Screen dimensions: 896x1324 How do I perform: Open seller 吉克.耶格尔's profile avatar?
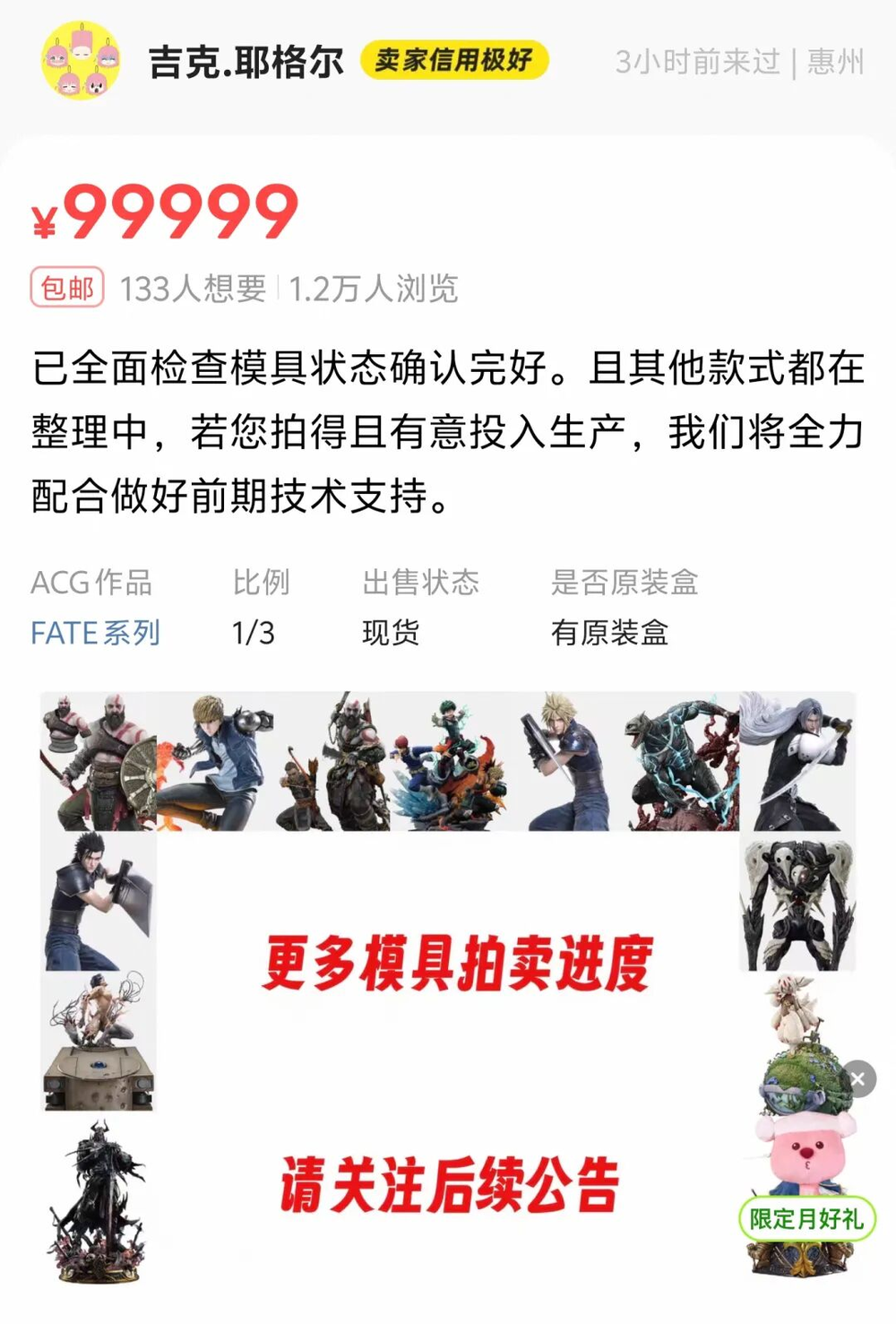tap(81, 61)
